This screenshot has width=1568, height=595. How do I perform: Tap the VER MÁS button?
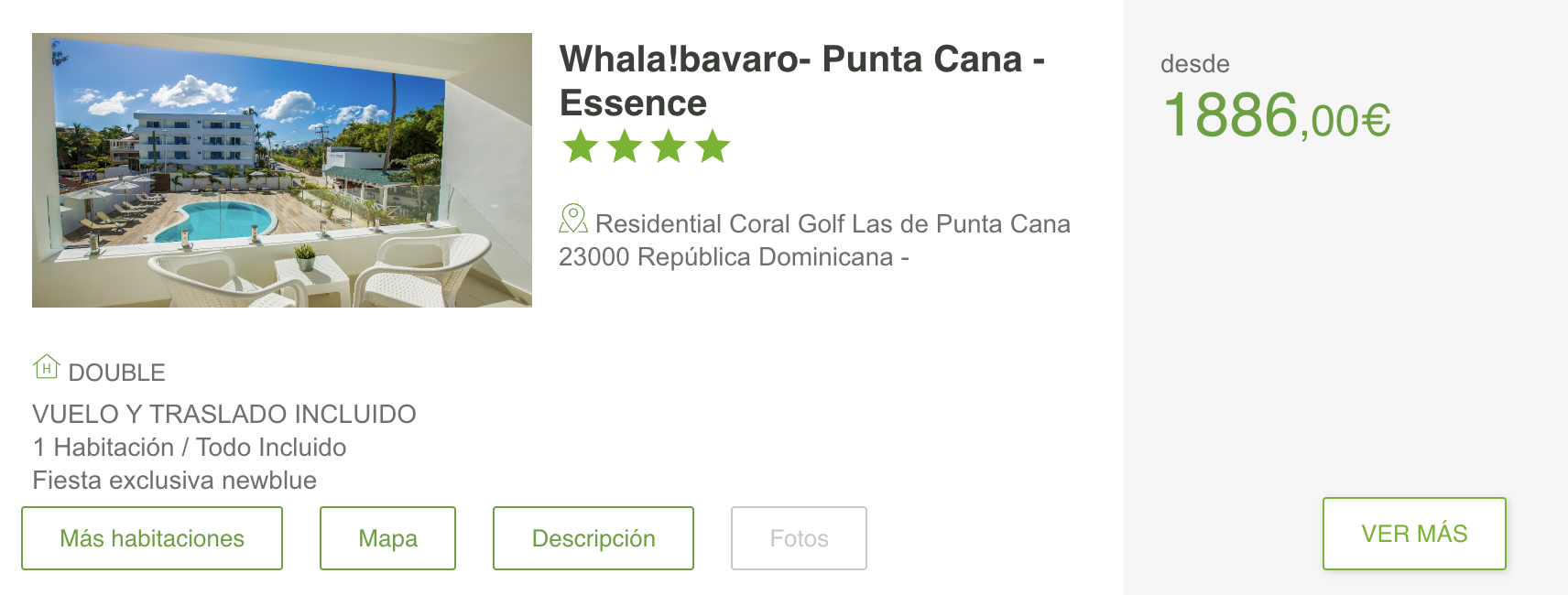pyautogui.click(x=1413, y=534)
